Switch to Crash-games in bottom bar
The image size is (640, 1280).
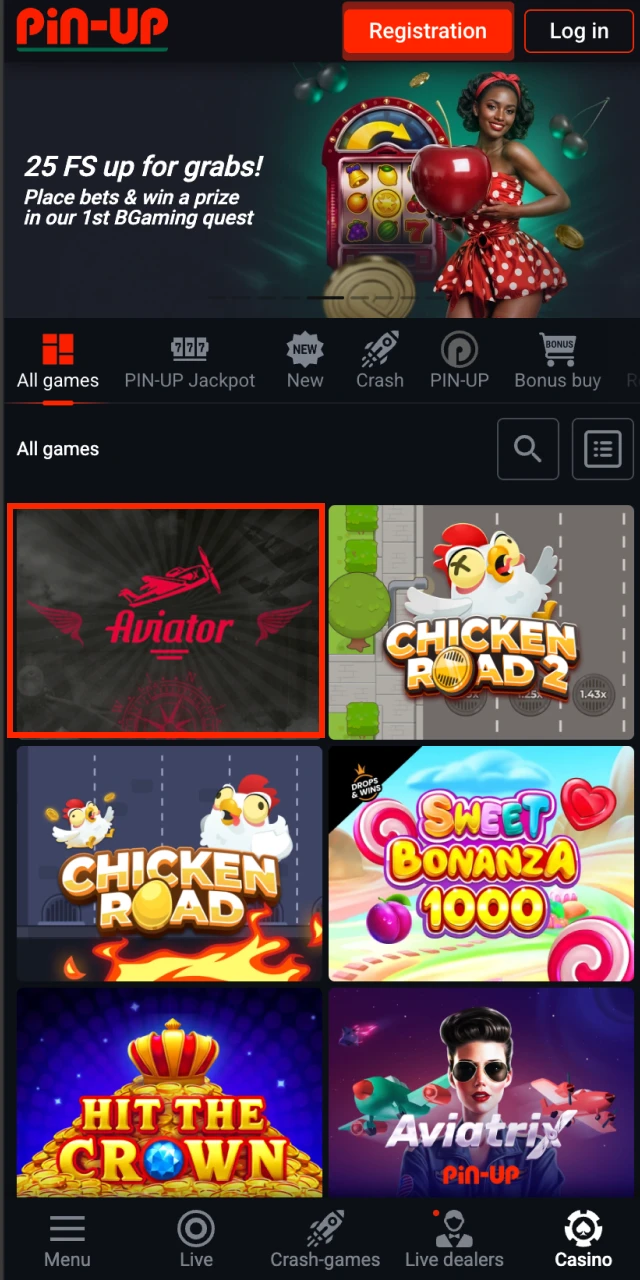pyautogui.click(x=325, y=1240)
